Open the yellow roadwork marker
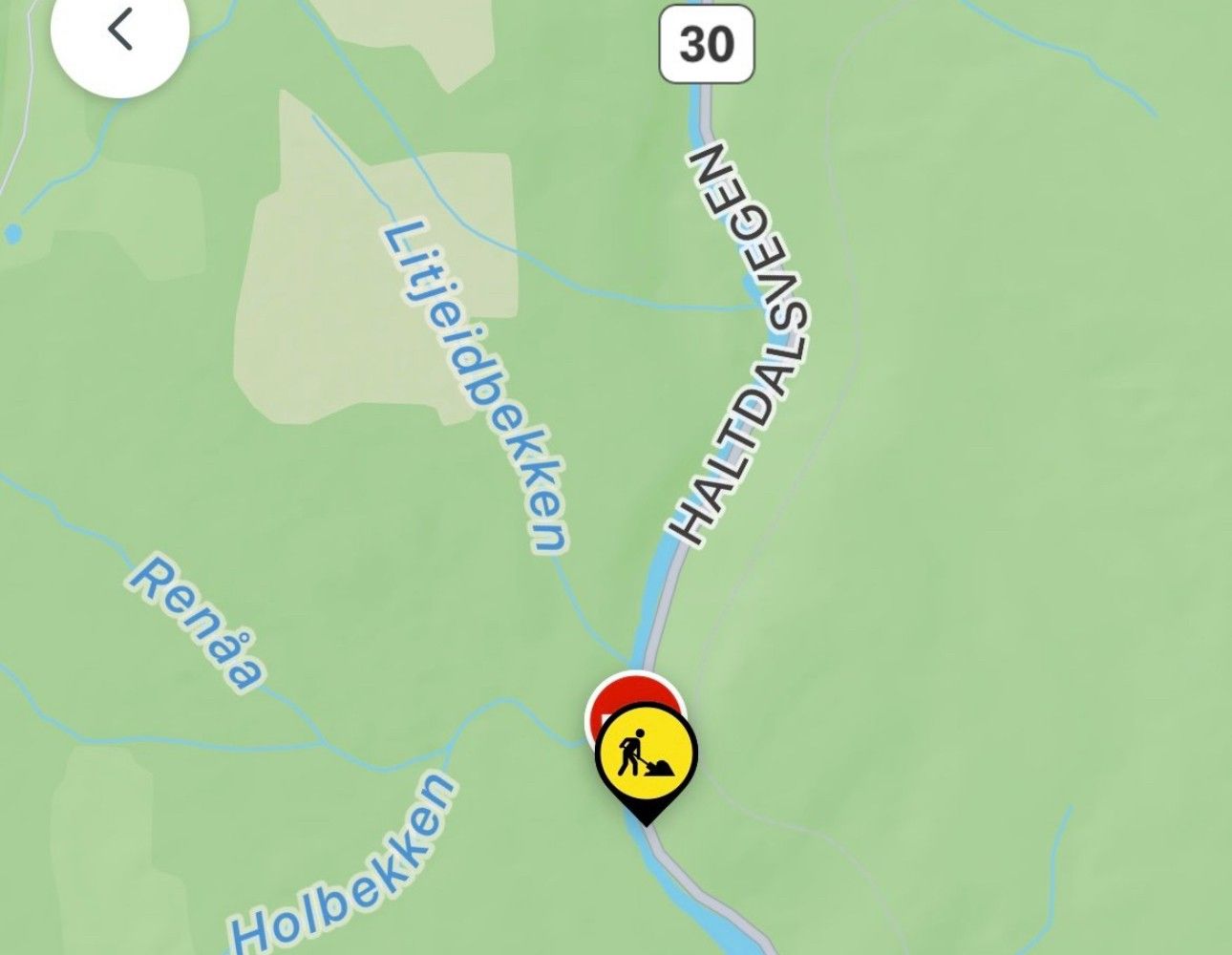 [647, 755]
